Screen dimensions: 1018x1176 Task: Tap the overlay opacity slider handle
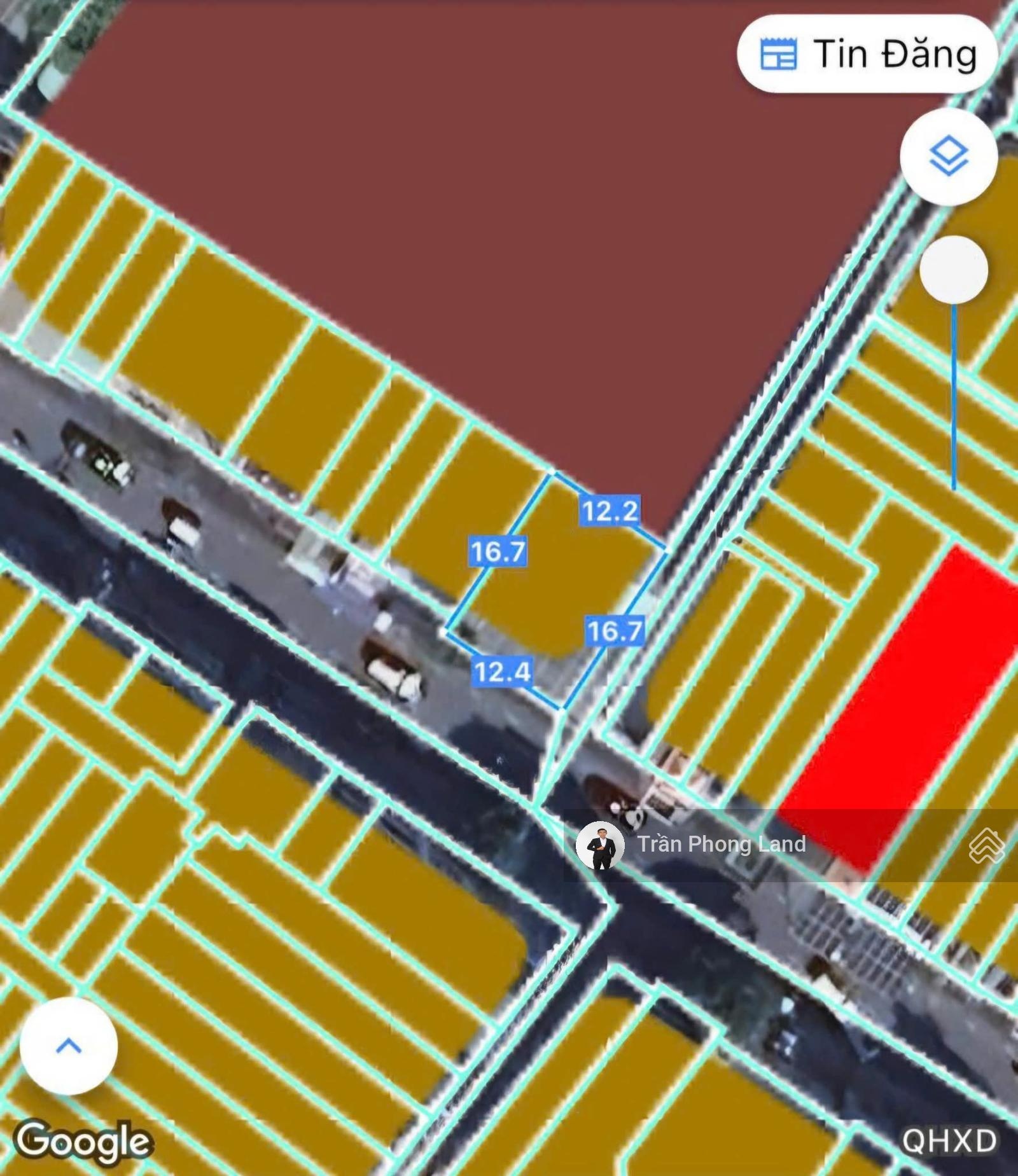coord(953,270)
